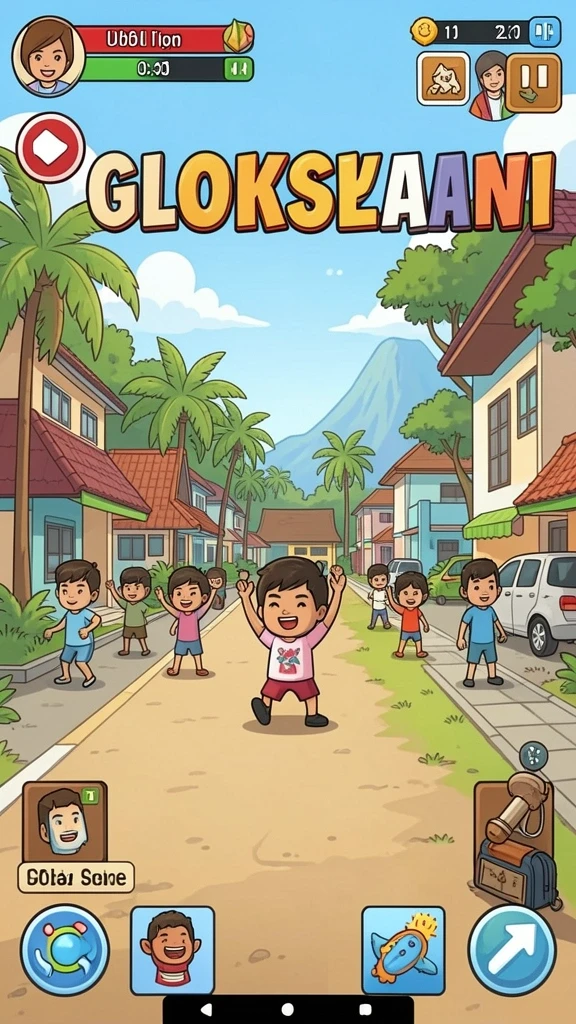The width and height of the screenshot is (576, 1024).
Task: Open the player avatar at top left
Action: [49, 56]
